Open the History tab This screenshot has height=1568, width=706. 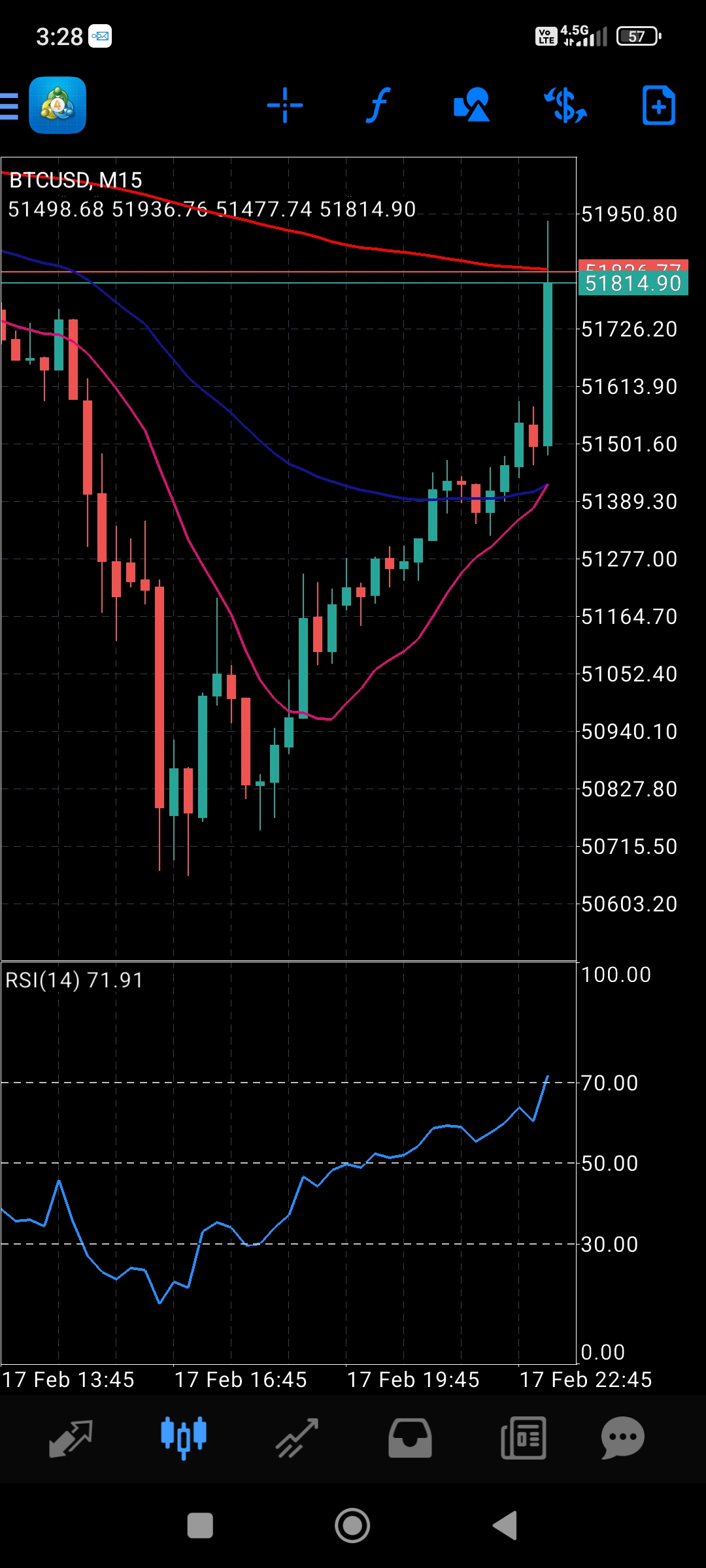coord(410,1438)
